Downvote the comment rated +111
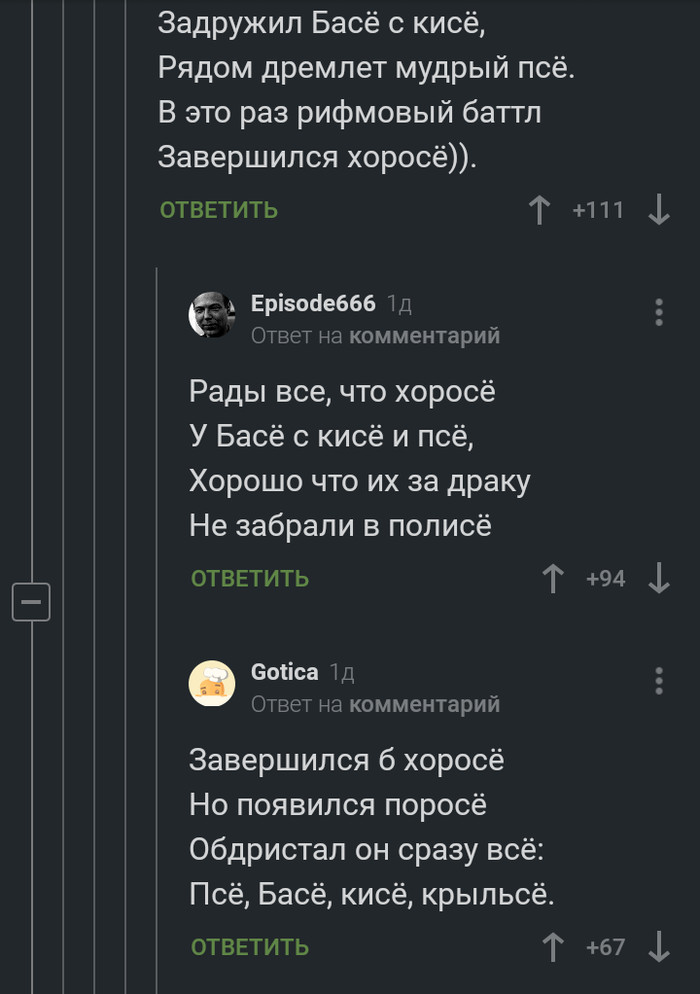This screenshot has height=994, width=700. [658, 210]
